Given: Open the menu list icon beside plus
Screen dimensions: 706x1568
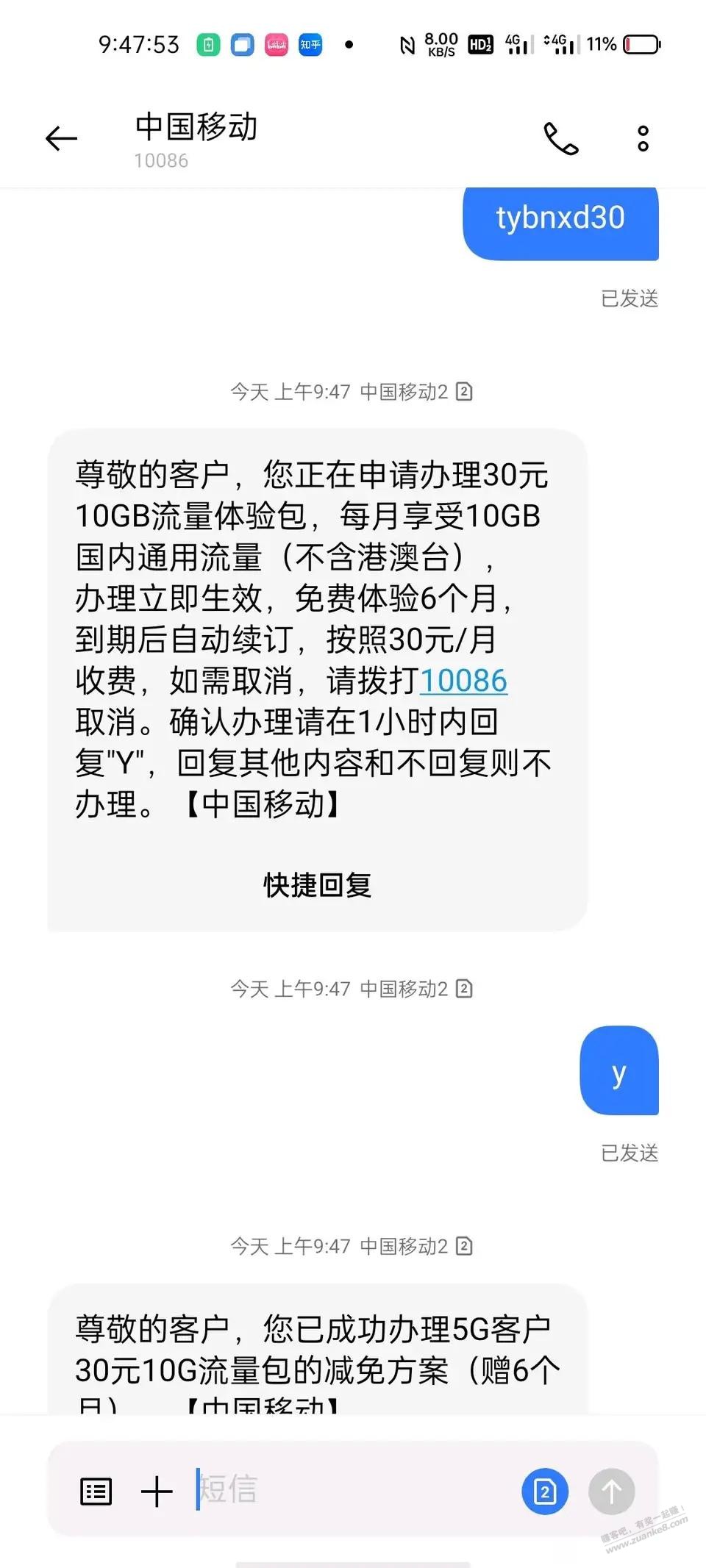Looking at the screenshot, I should tap(96, 1492).
